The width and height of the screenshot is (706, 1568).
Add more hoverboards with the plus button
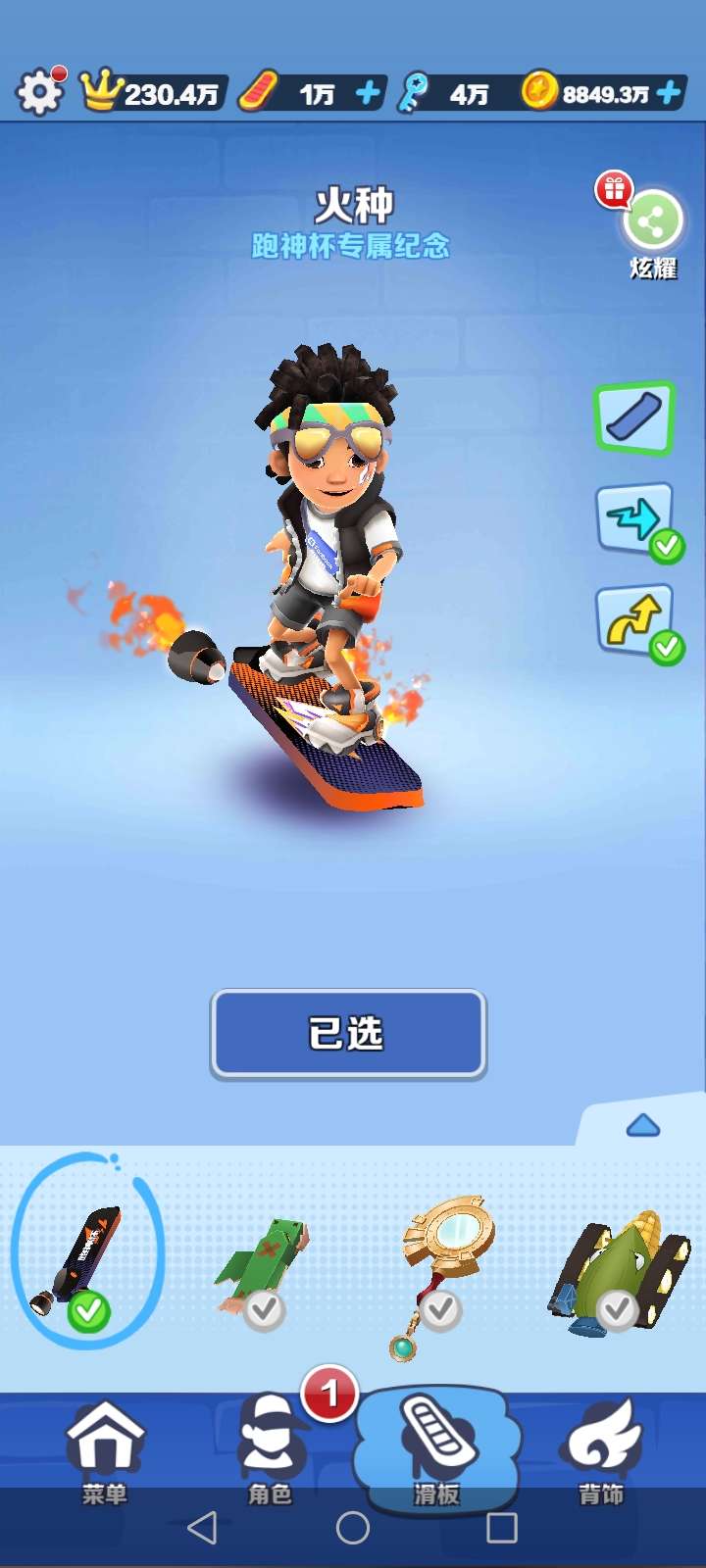(x=369, y=93)
